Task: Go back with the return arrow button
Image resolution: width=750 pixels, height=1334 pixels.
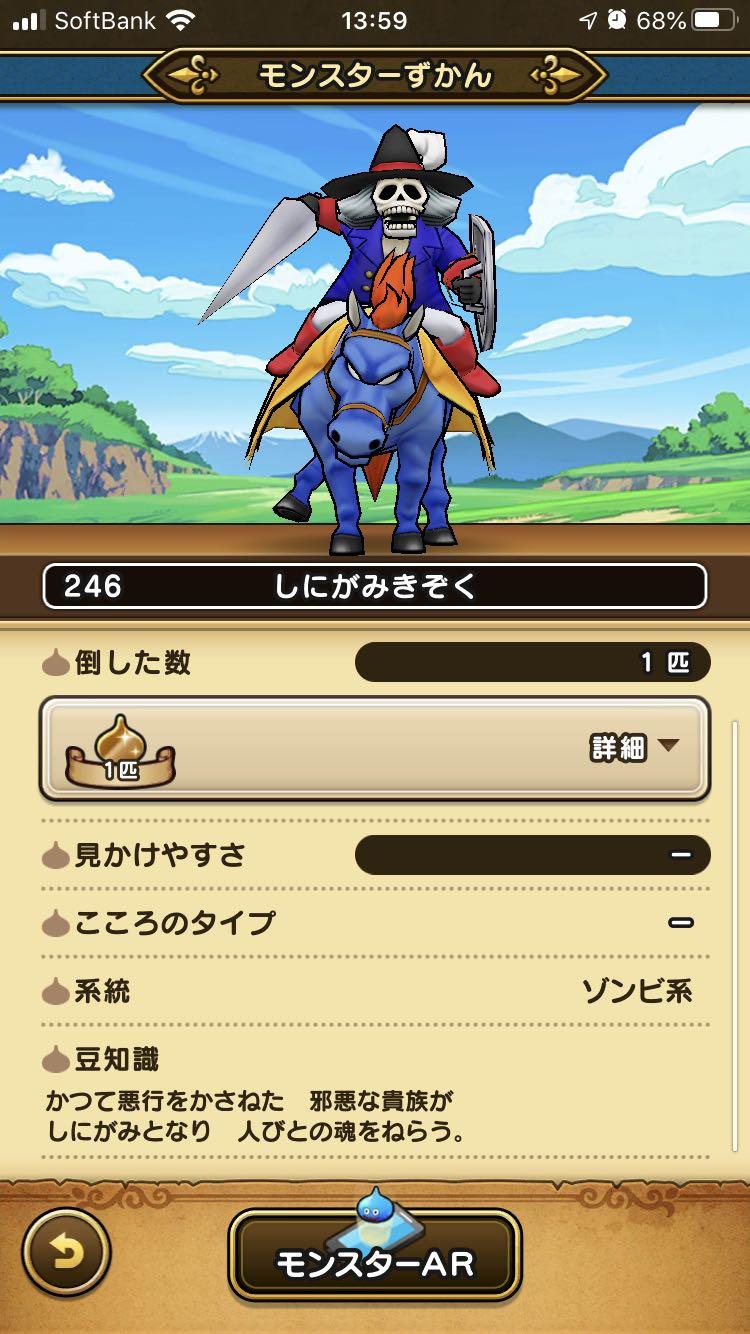Action: click(x=66, y=1253)
